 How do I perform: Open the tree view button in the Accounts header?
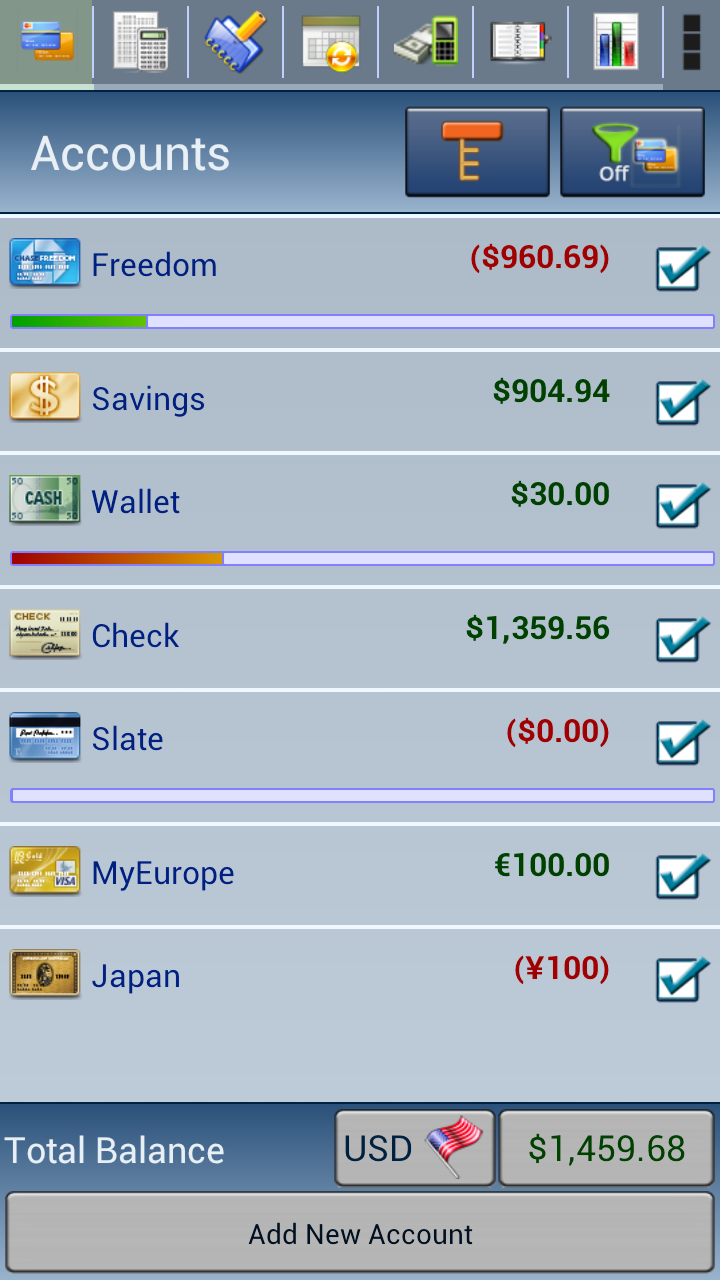(477, 150)
